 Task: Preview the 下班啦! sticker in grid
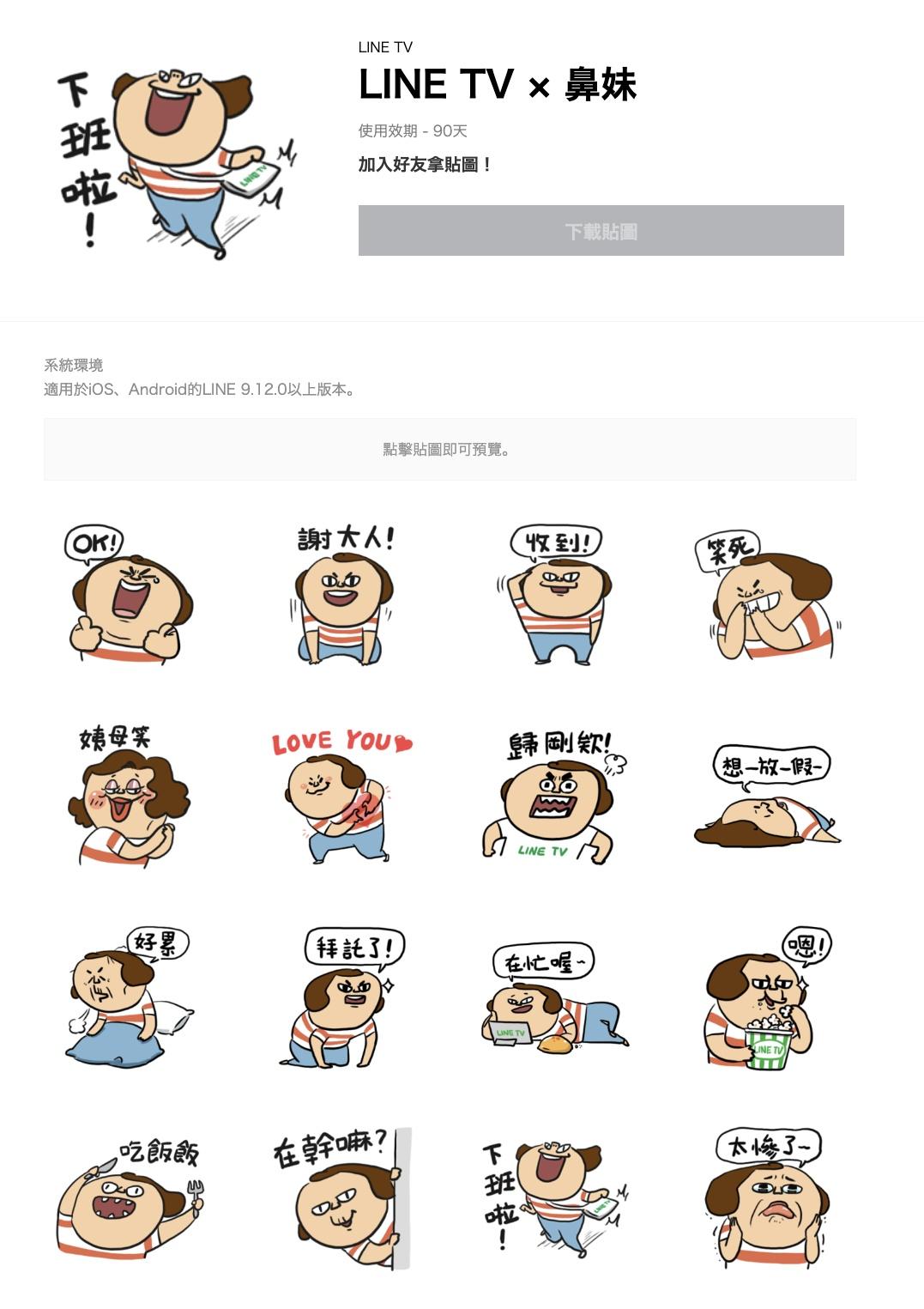[557, 1198]
